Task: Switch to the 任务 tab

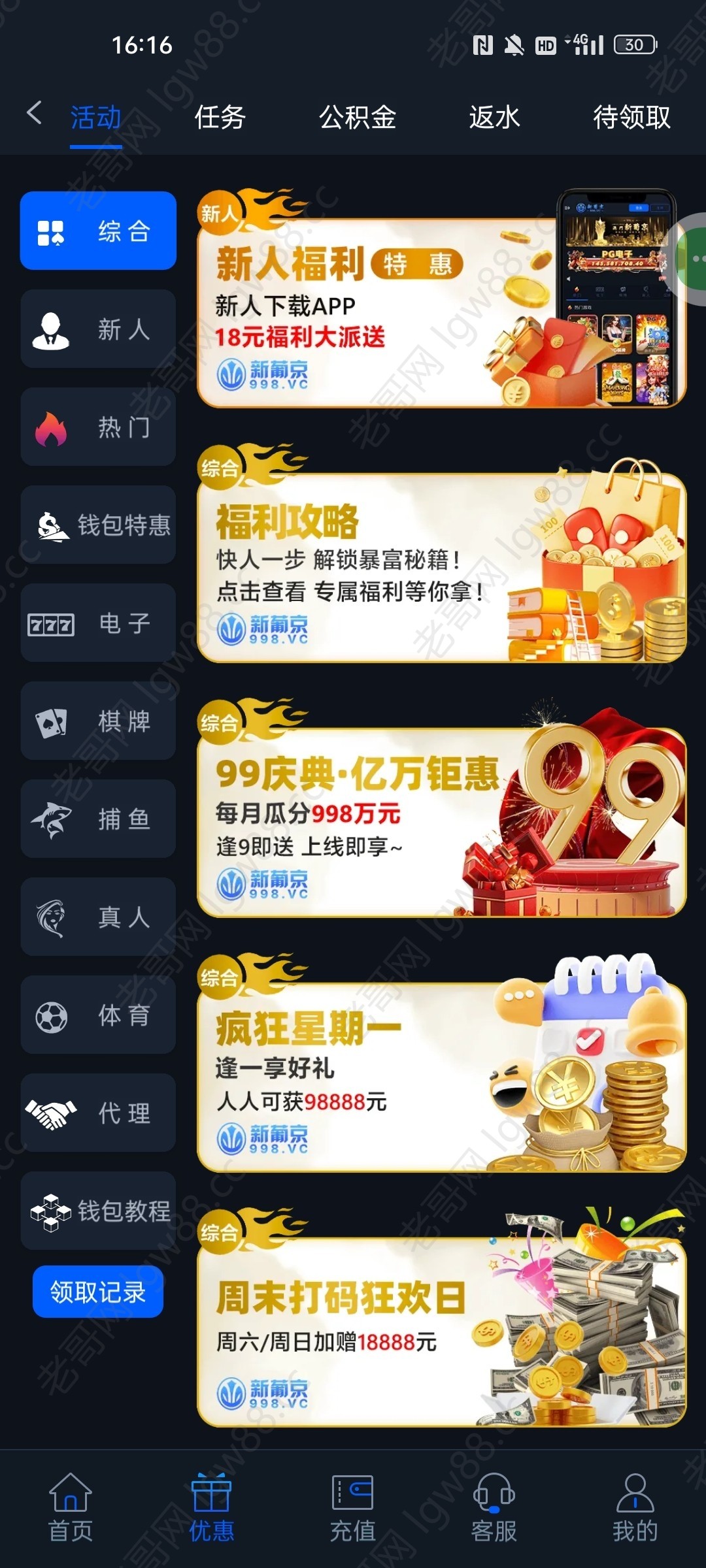Action: click(220, 118)
